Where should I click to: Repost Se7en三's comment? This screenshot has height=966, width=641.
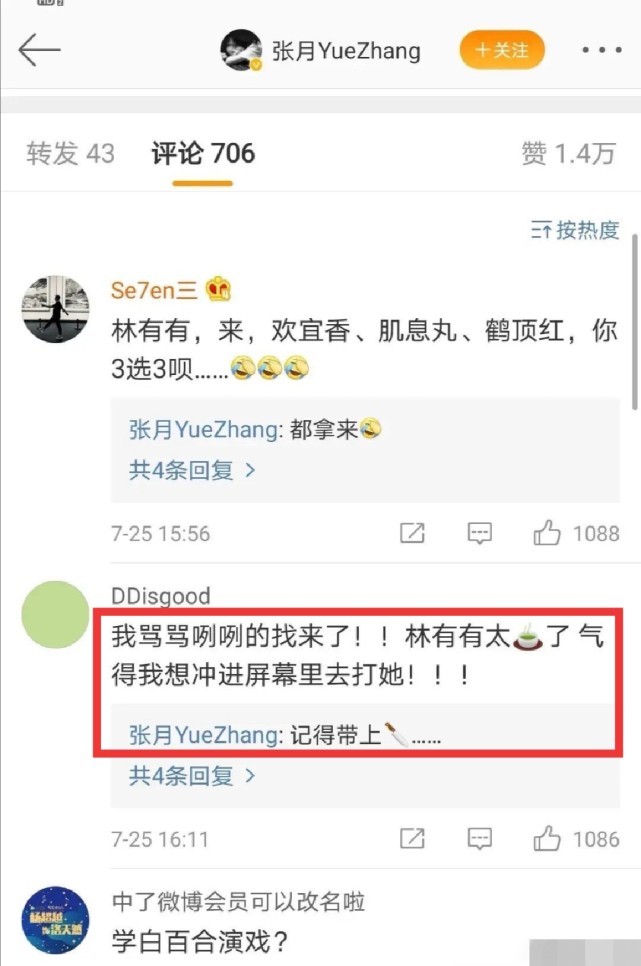[x=412, y=533]
